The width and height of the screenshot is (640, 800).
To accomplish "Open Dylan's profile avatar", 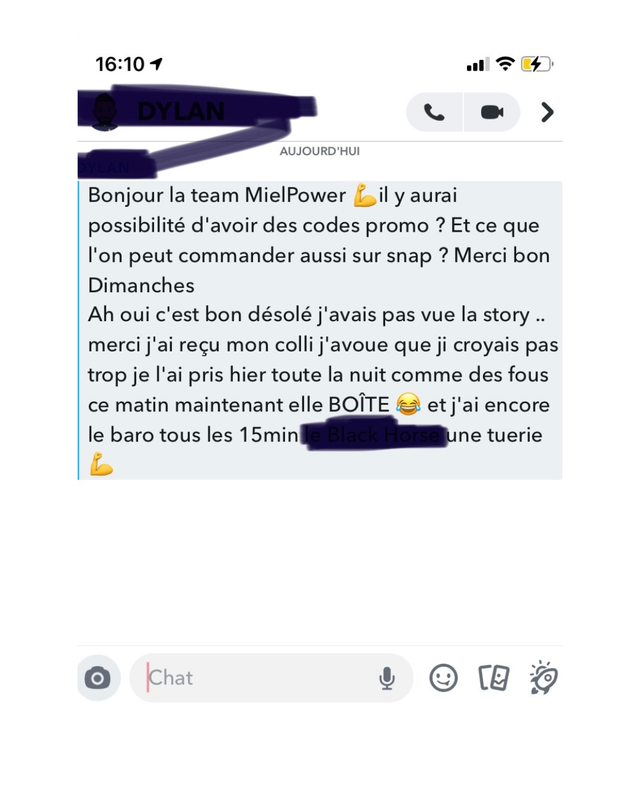I will [104, 113].
